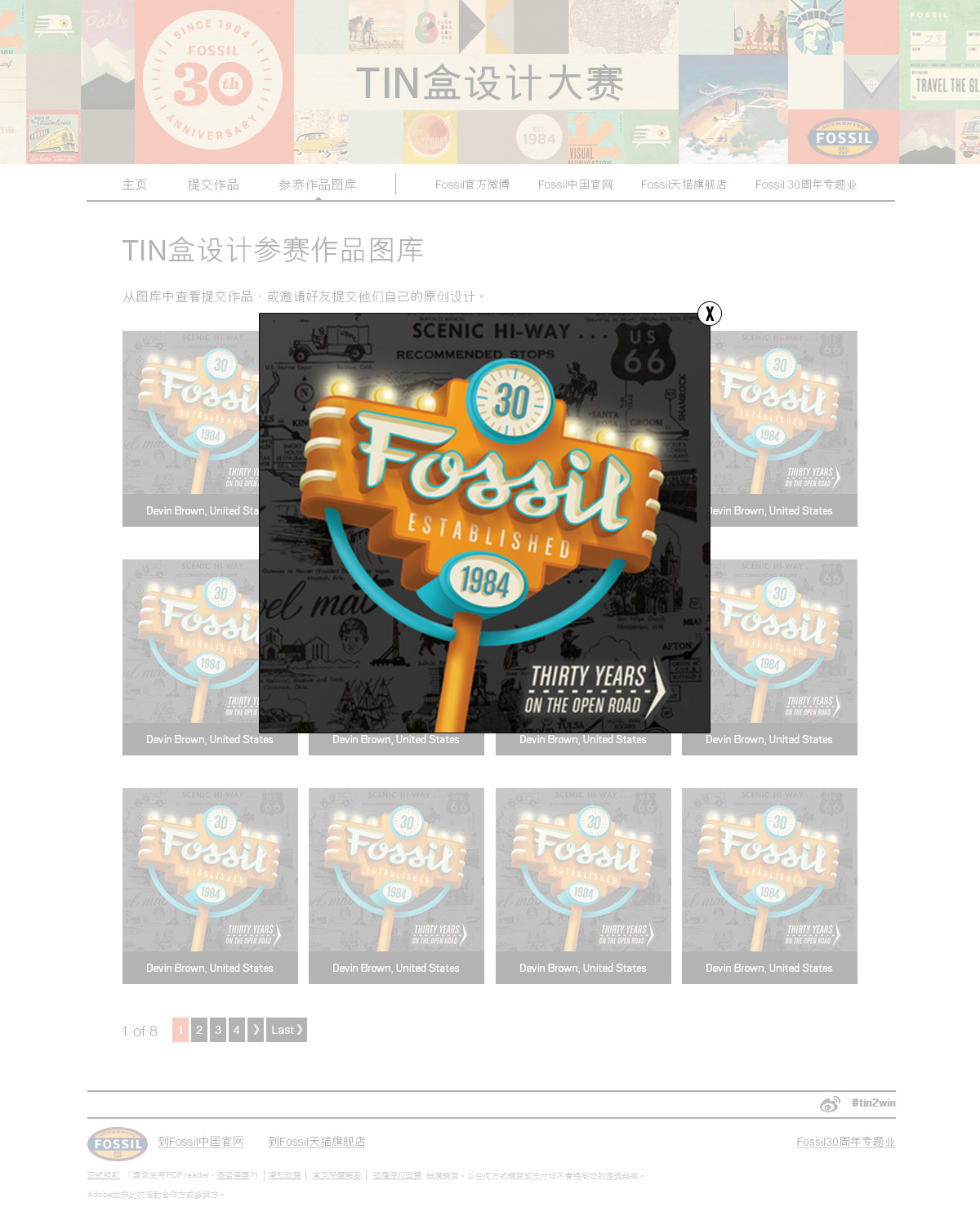Open the Fossil天猫旗舰店 link in the nav bar

point(684,185)
